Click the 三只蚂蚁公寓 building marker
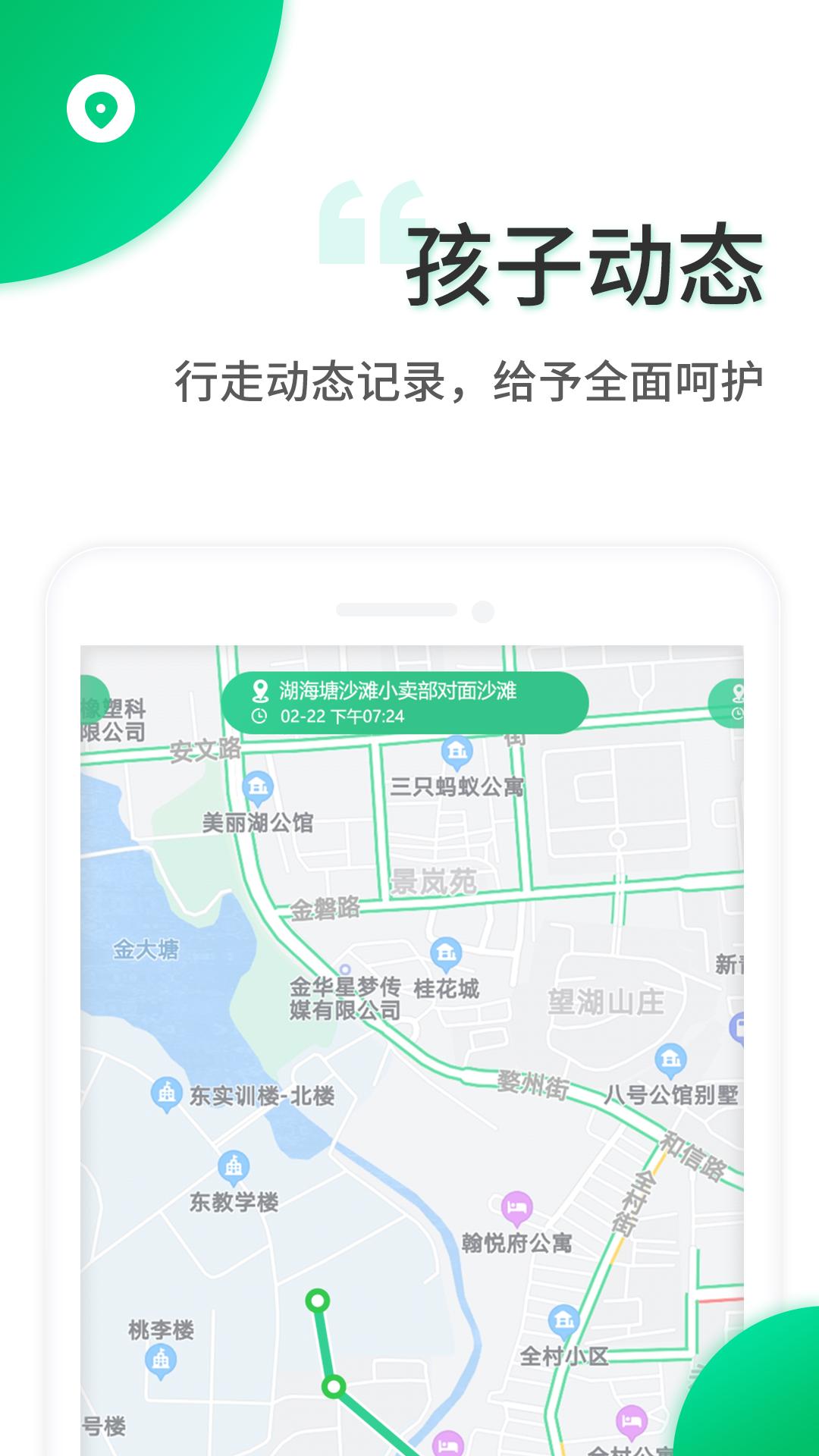819x1456 pixels. click(x=457, y=751)
